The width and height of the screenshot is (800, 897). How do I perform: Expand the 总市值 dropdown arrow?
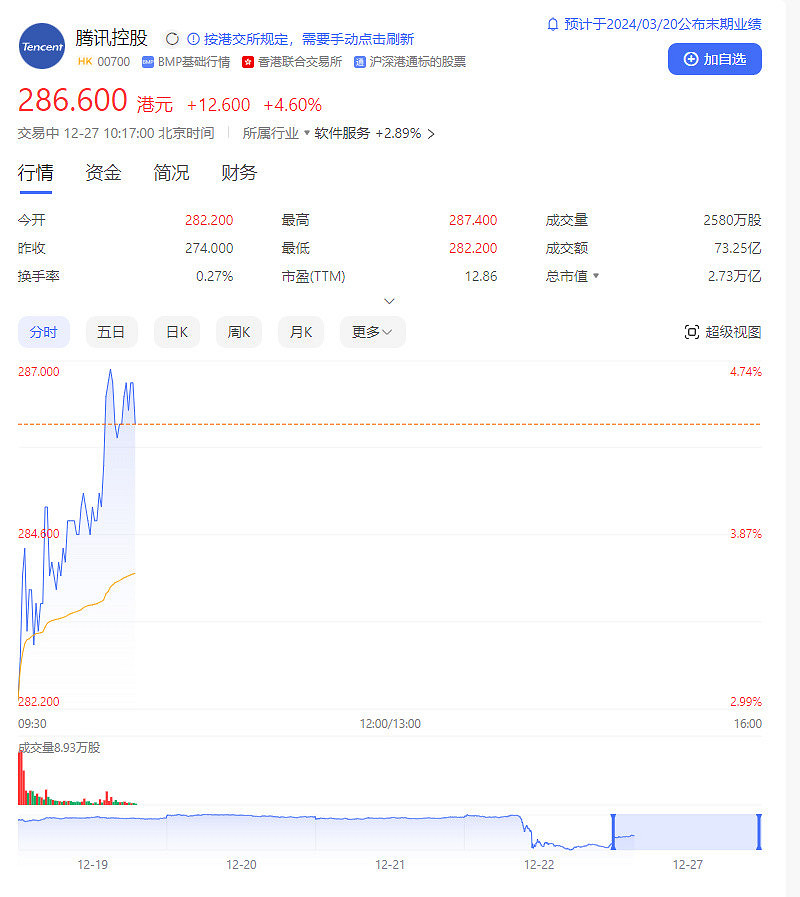coord(596,275)
